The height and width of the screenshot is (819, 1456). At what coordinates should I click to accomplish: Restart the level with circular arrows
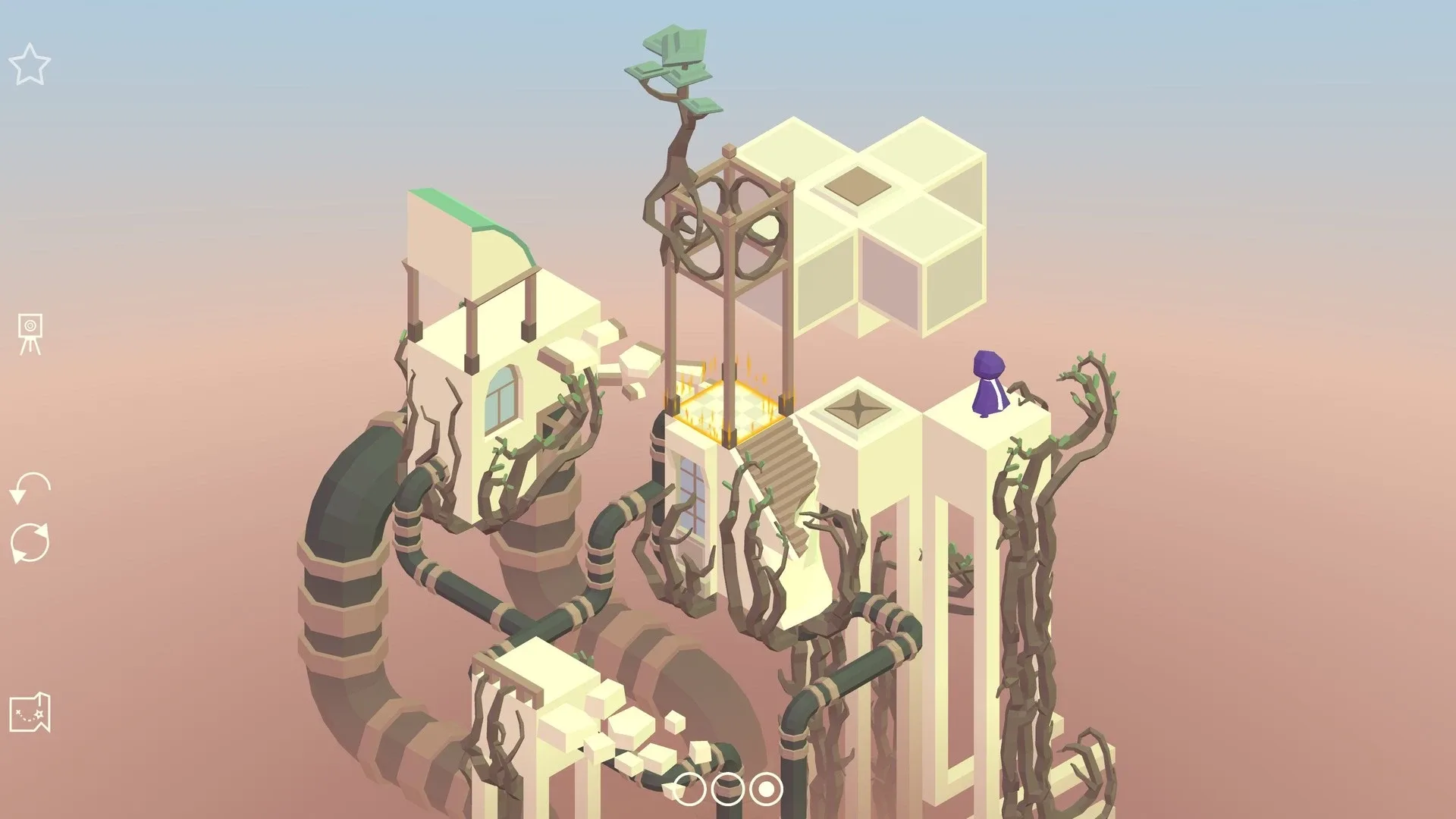click(x=30, y=543)
